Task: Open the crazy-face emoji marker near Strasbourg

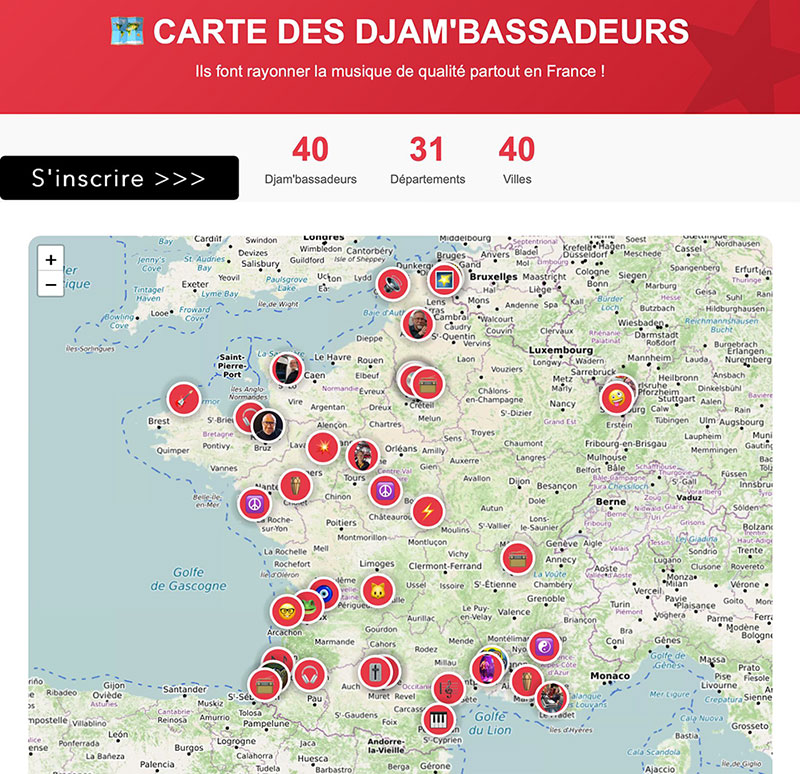Action: click(617, 398)
